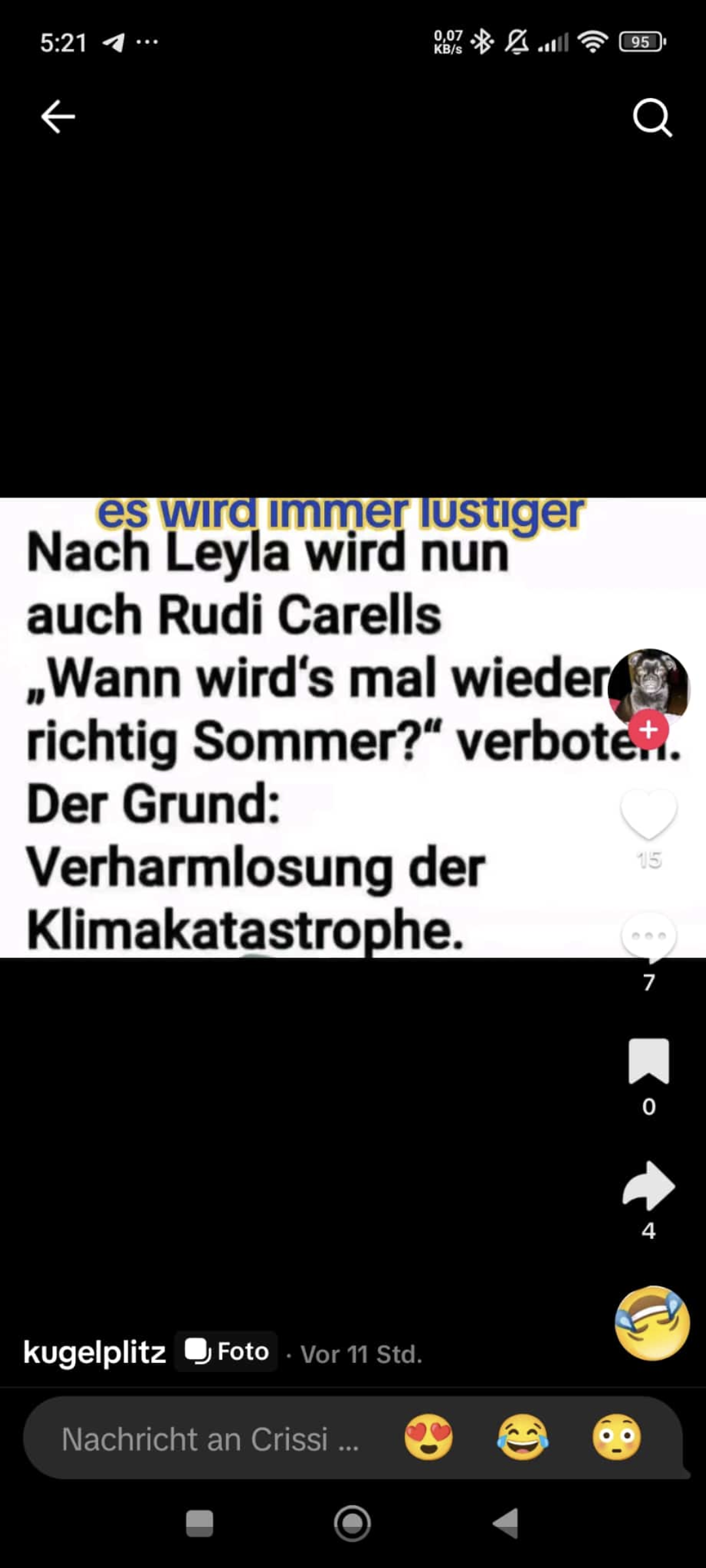Focus the Nachricht an Crissi field

[209, 1439]
